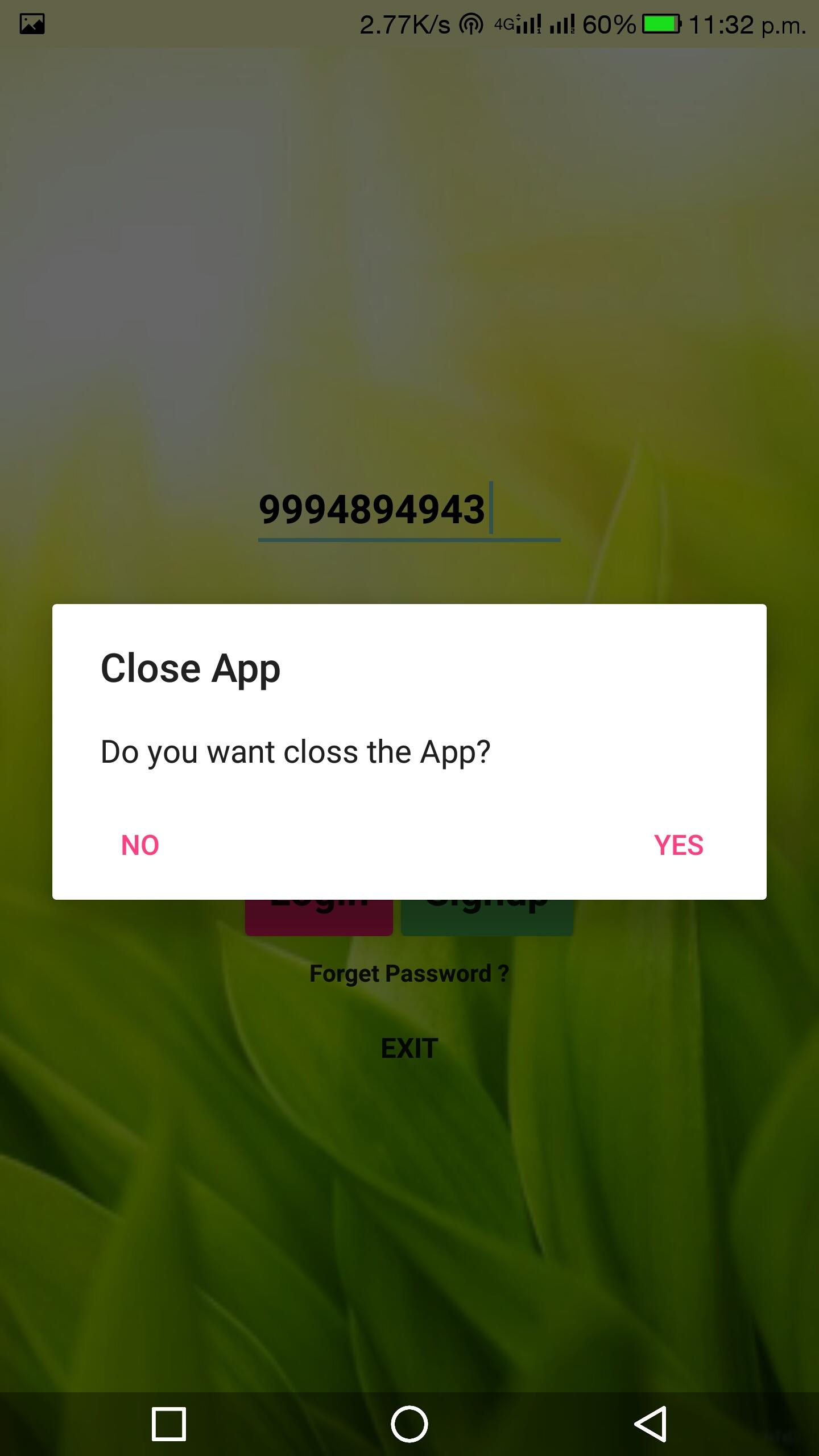
Task: Confirm closing the app with YES
Action: (678, 845)
